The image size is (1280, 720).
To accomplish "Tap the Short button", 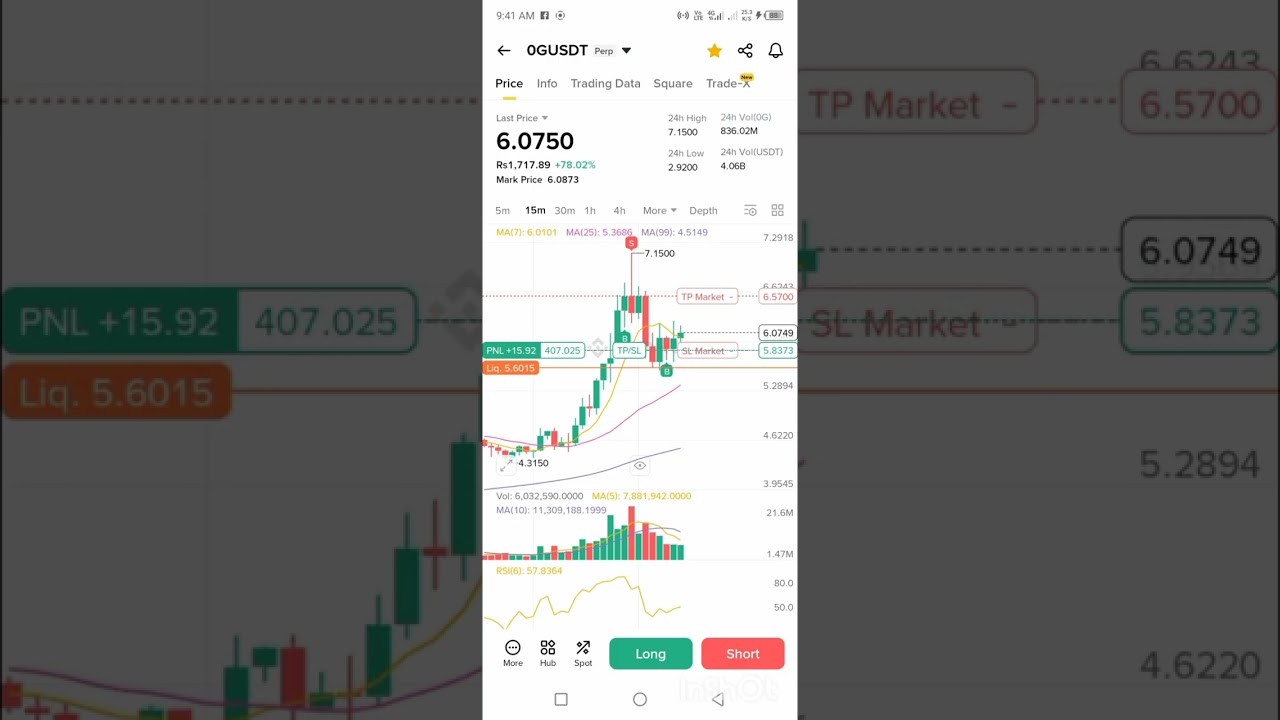I will coord(743,654).
